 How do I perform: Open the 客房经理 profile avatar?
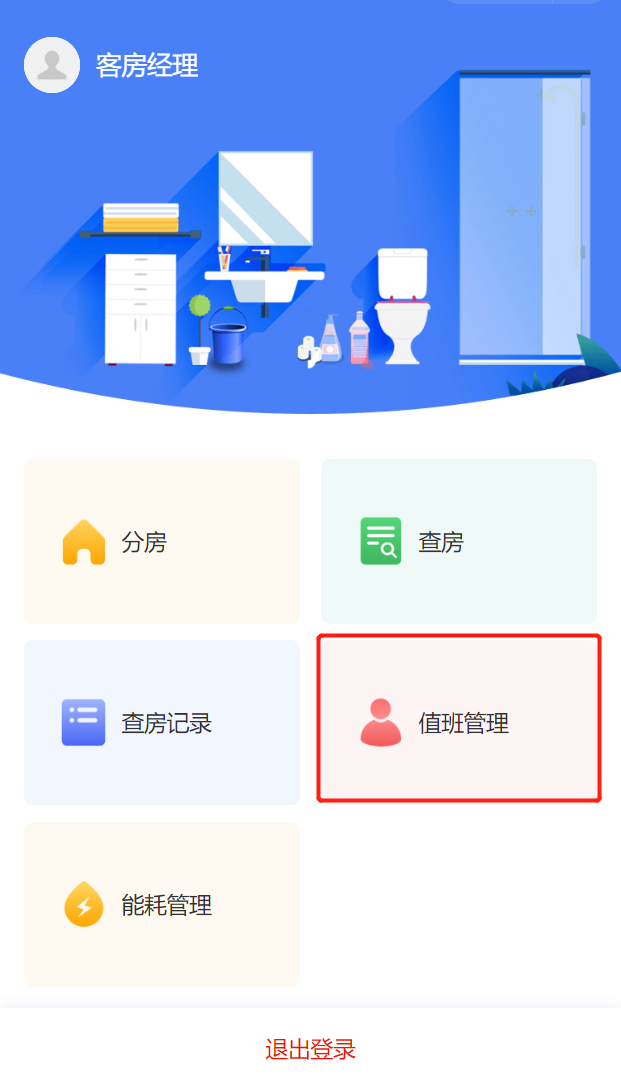tap(52, 66)
